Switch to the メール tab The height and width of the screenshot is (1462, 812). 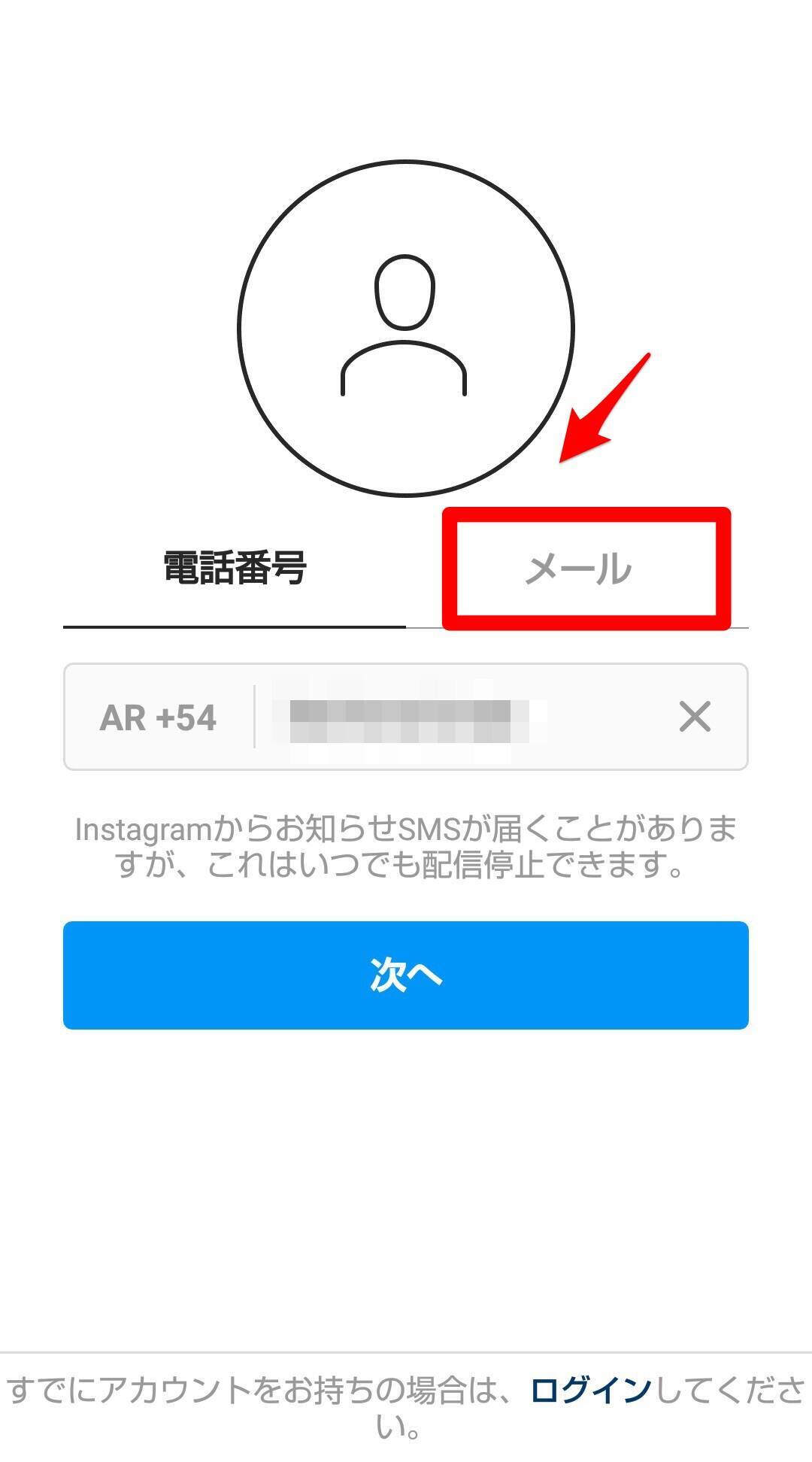click(577, 569)
